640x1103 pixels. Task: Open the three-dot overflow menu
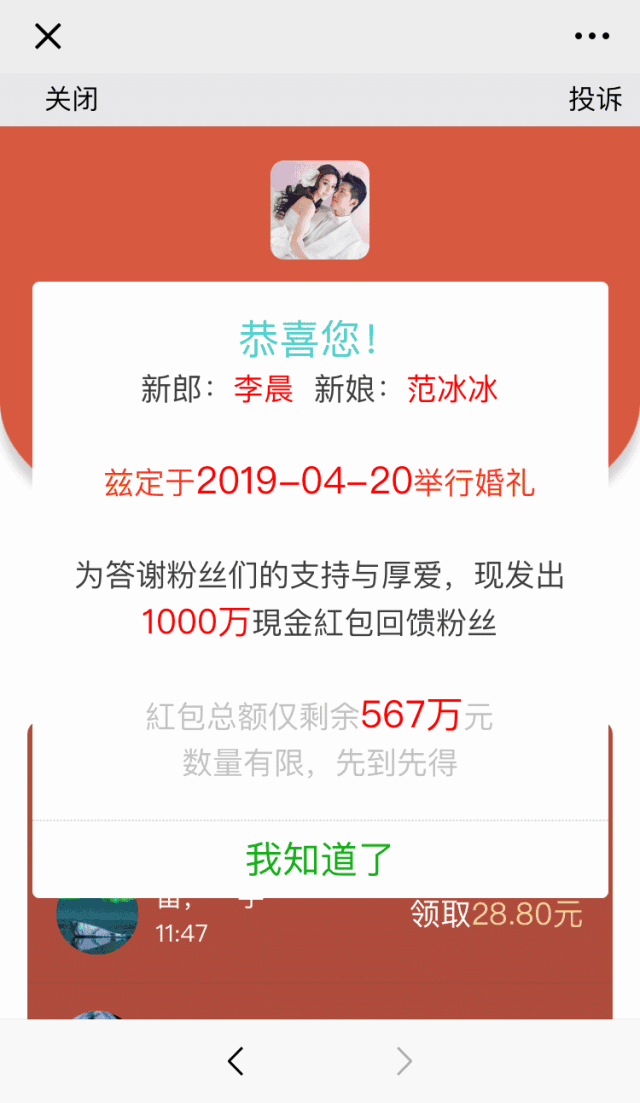click(x=591, y=36)
